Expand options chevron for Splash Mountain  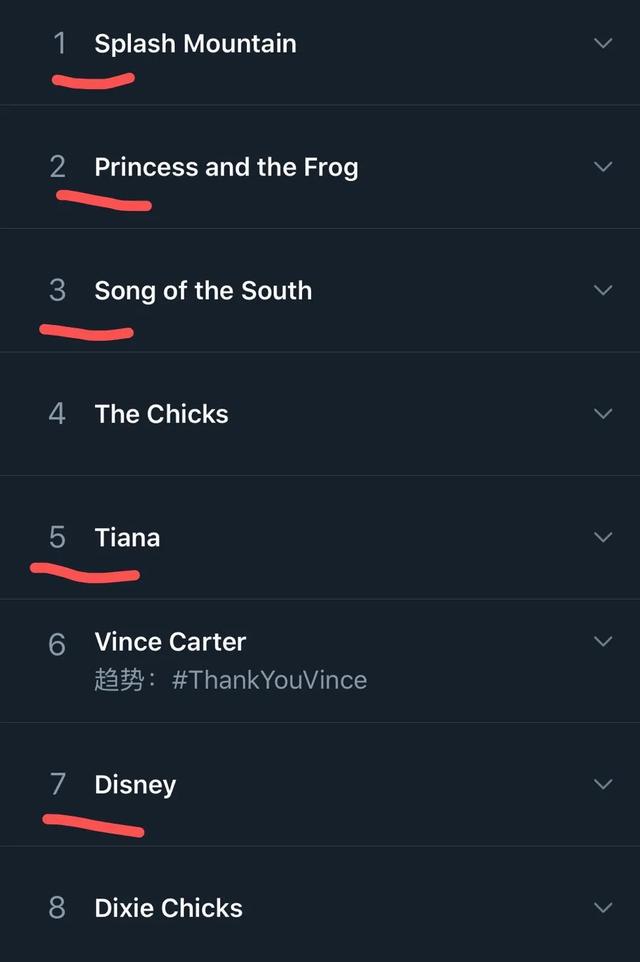pyautogui.click(x=603, y=43)
